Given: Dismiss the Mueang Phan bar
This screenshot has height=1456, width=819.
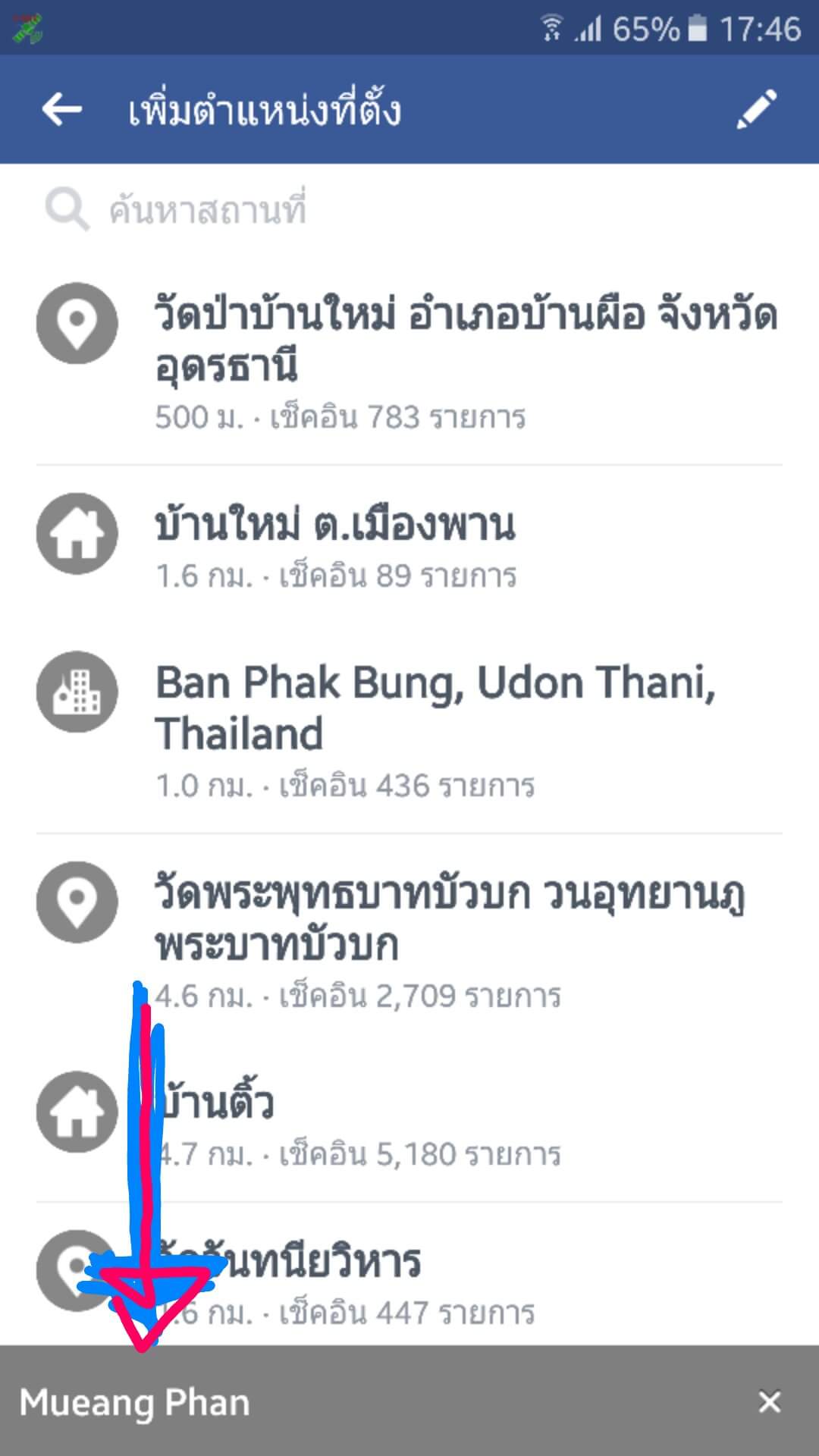Looking at the screenshot, I should point(770,1401).
